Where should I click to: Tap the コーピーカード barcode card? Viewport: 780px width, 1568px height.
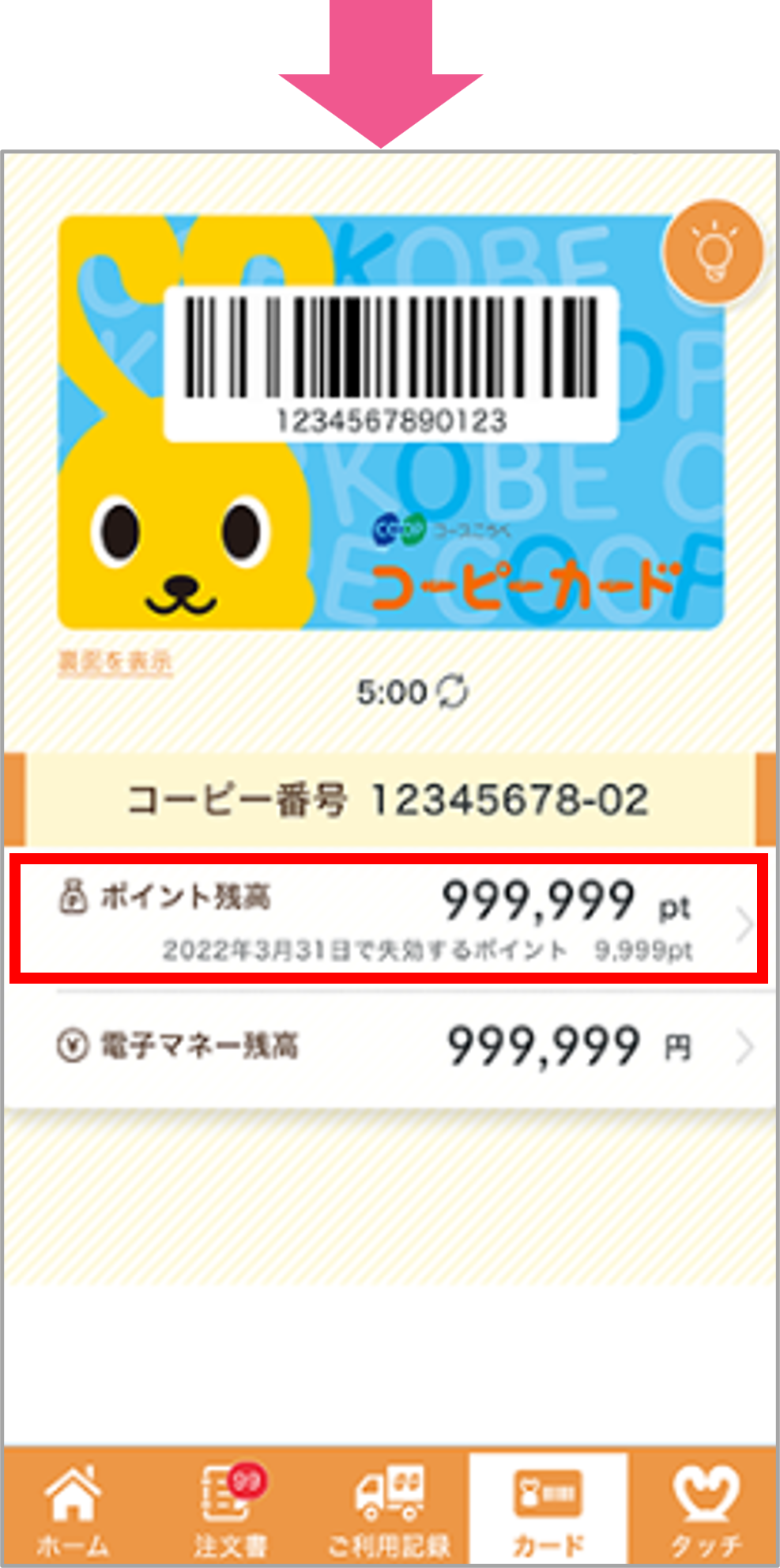(x=391, y=423)
